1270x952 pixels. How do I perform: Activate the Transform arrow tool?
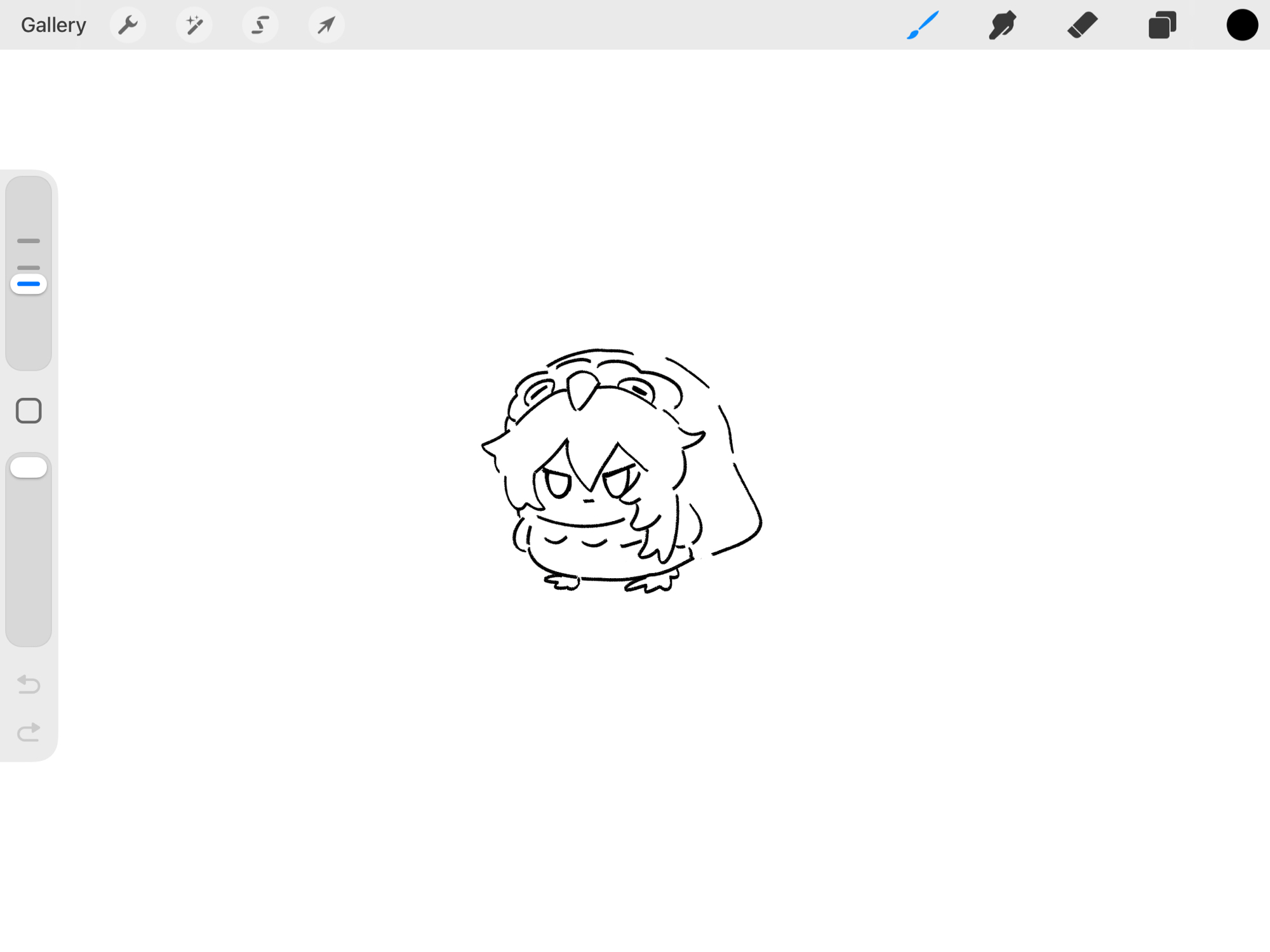pyautogui.click(x=326, y=25)
